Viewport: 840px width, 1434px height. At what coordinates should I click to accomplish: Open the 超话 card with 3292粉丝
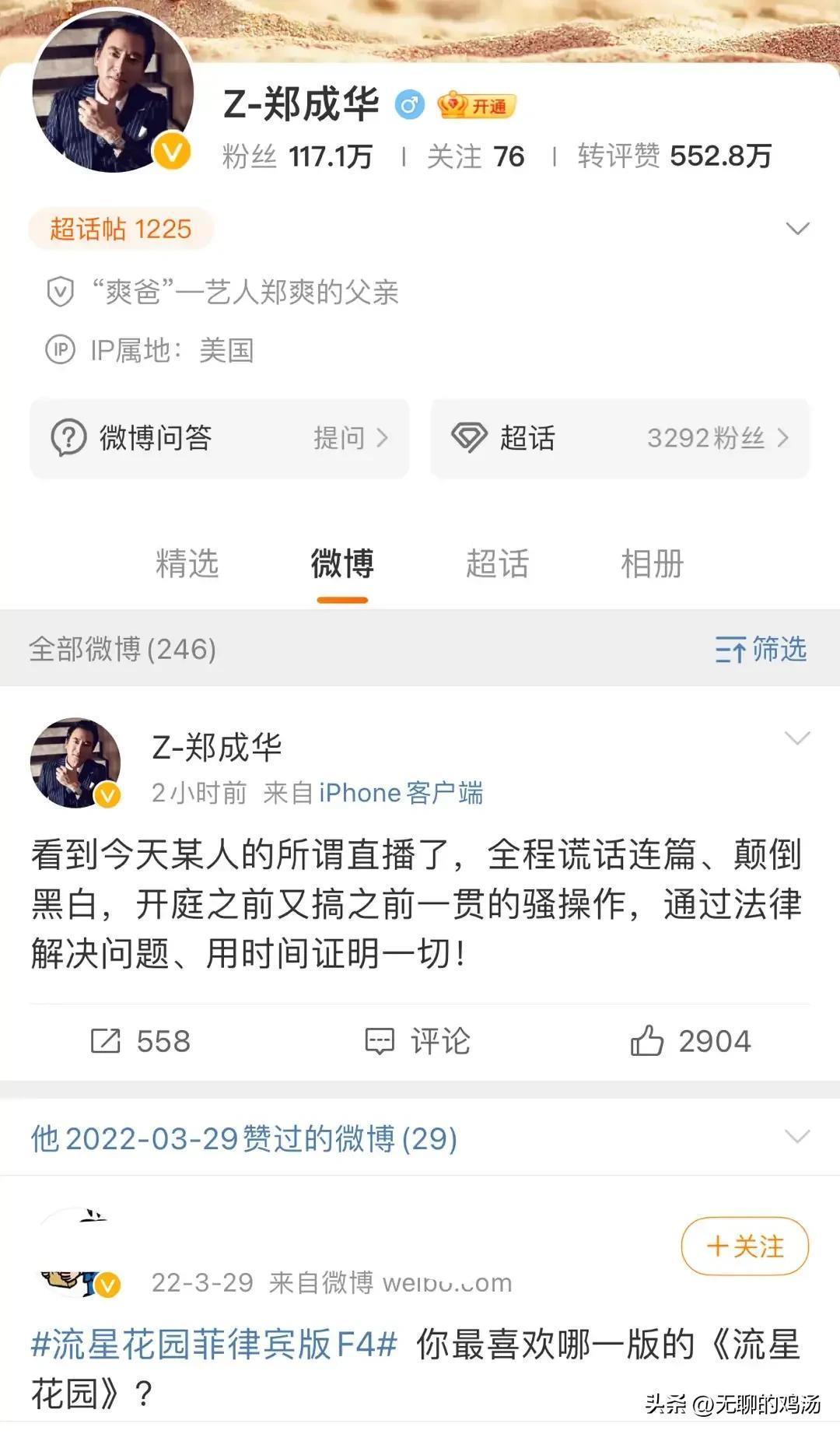click(x=620, y=438)
